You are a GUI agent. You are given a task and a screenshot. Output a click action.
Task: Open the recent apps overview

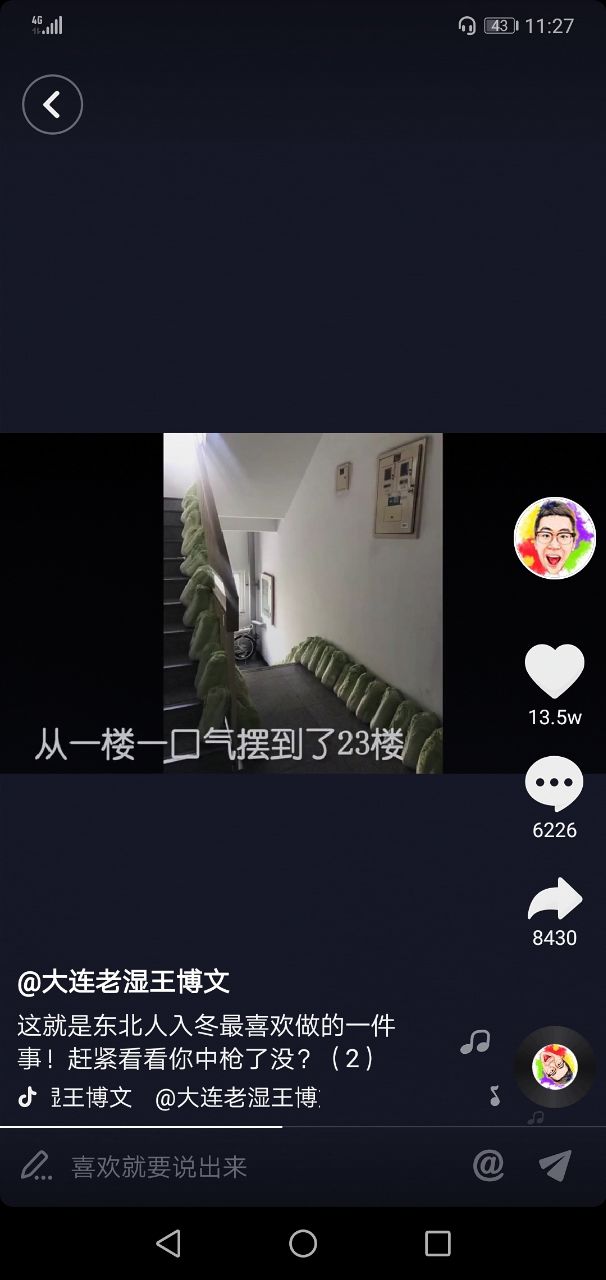(437, 1243)
